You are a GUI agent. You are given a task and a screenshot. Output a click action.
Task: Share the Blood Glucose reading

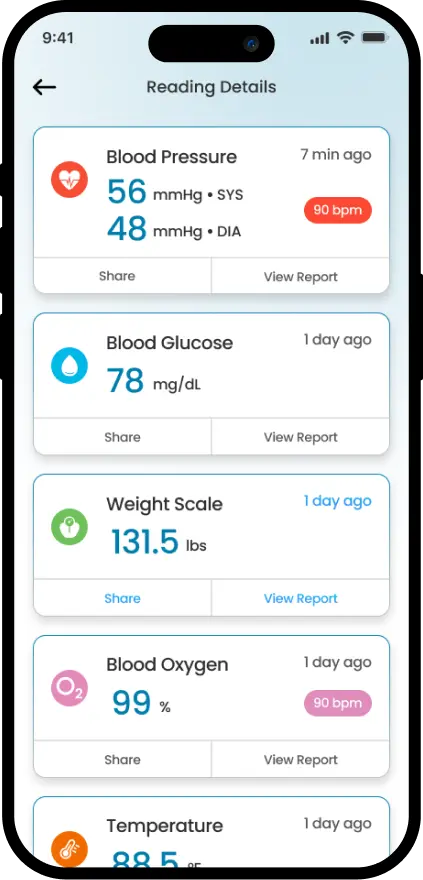(x=122, y=437)
